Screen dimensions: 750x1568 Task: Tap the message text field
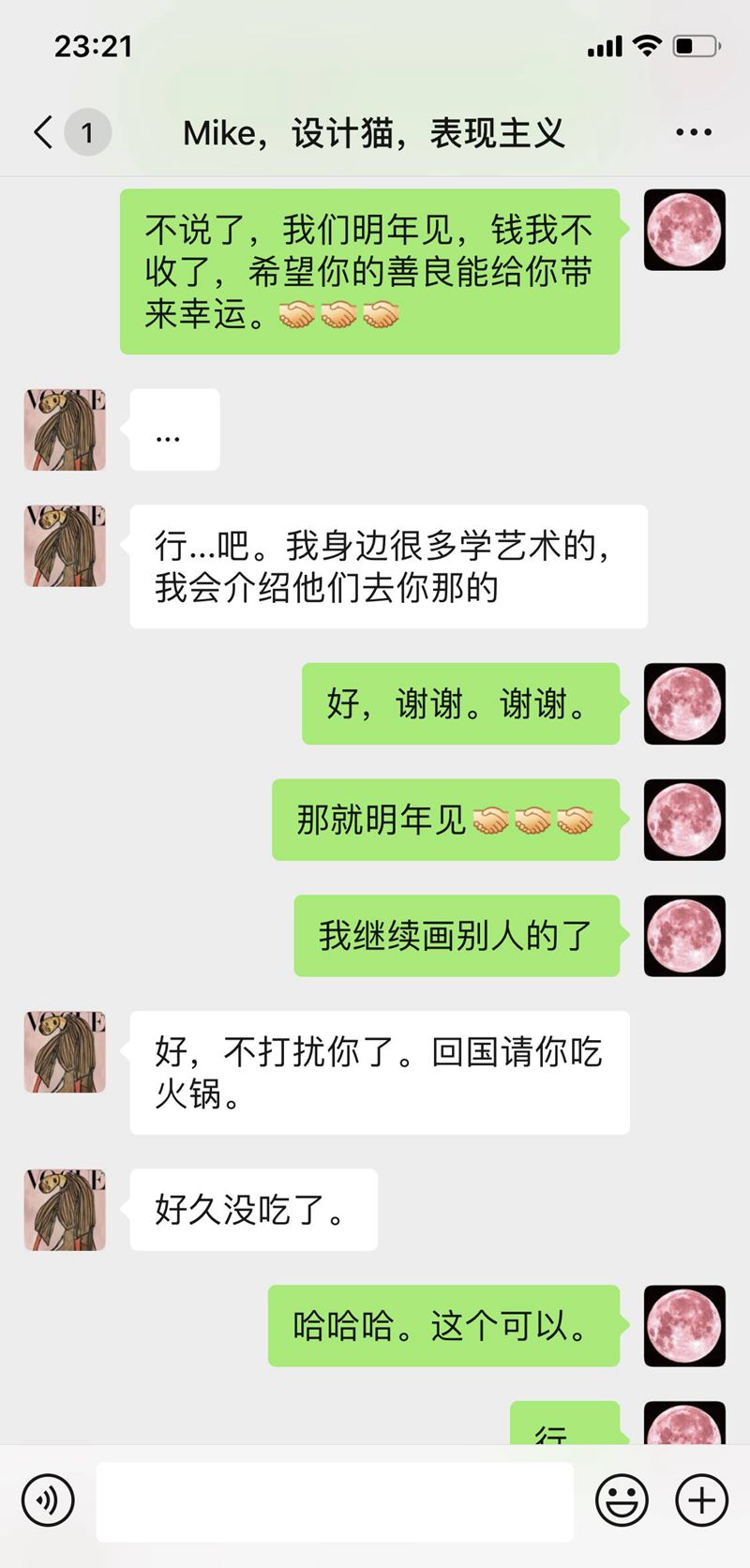(335, 1500)
